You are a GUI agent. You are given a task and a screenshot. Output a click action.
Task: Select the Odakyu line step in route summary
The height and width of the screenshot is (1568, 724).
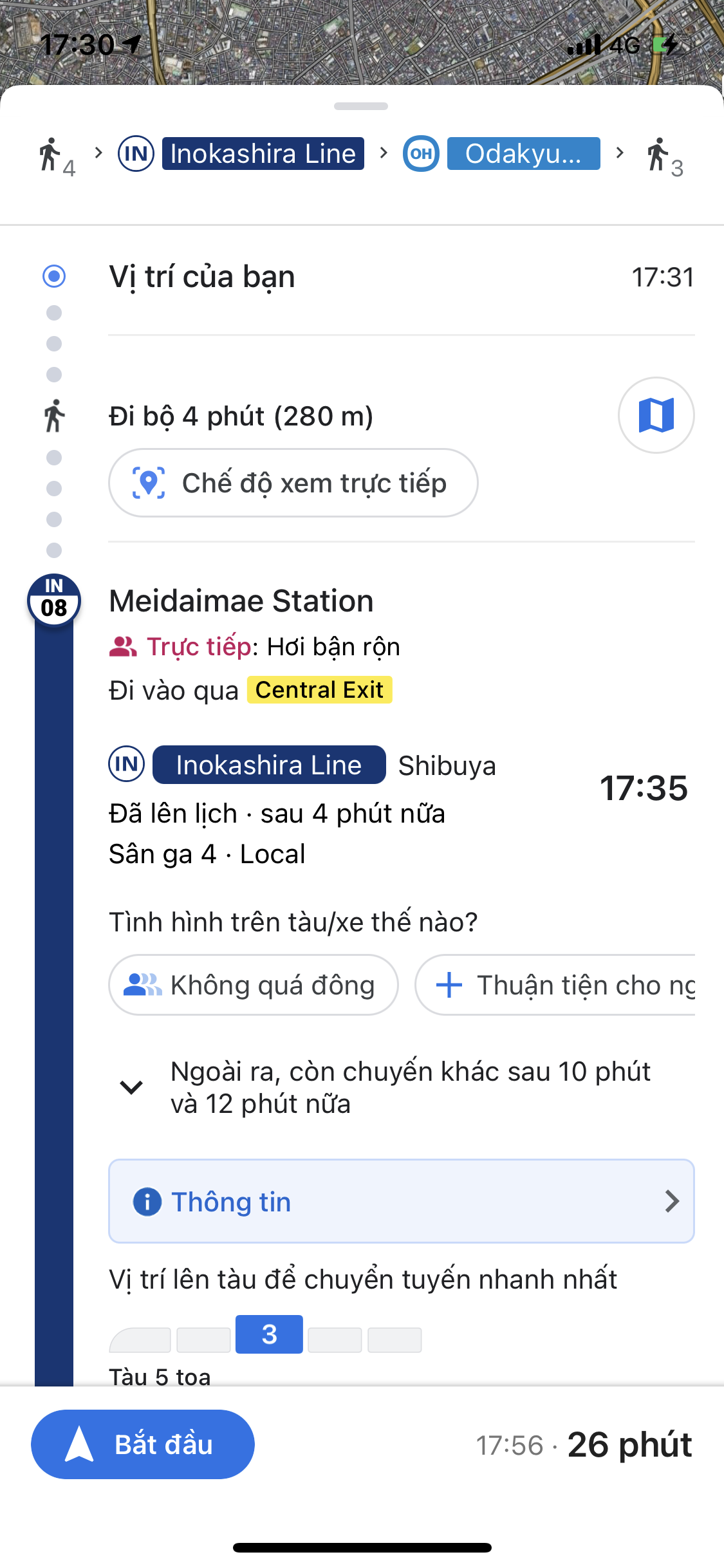point(501,154)
